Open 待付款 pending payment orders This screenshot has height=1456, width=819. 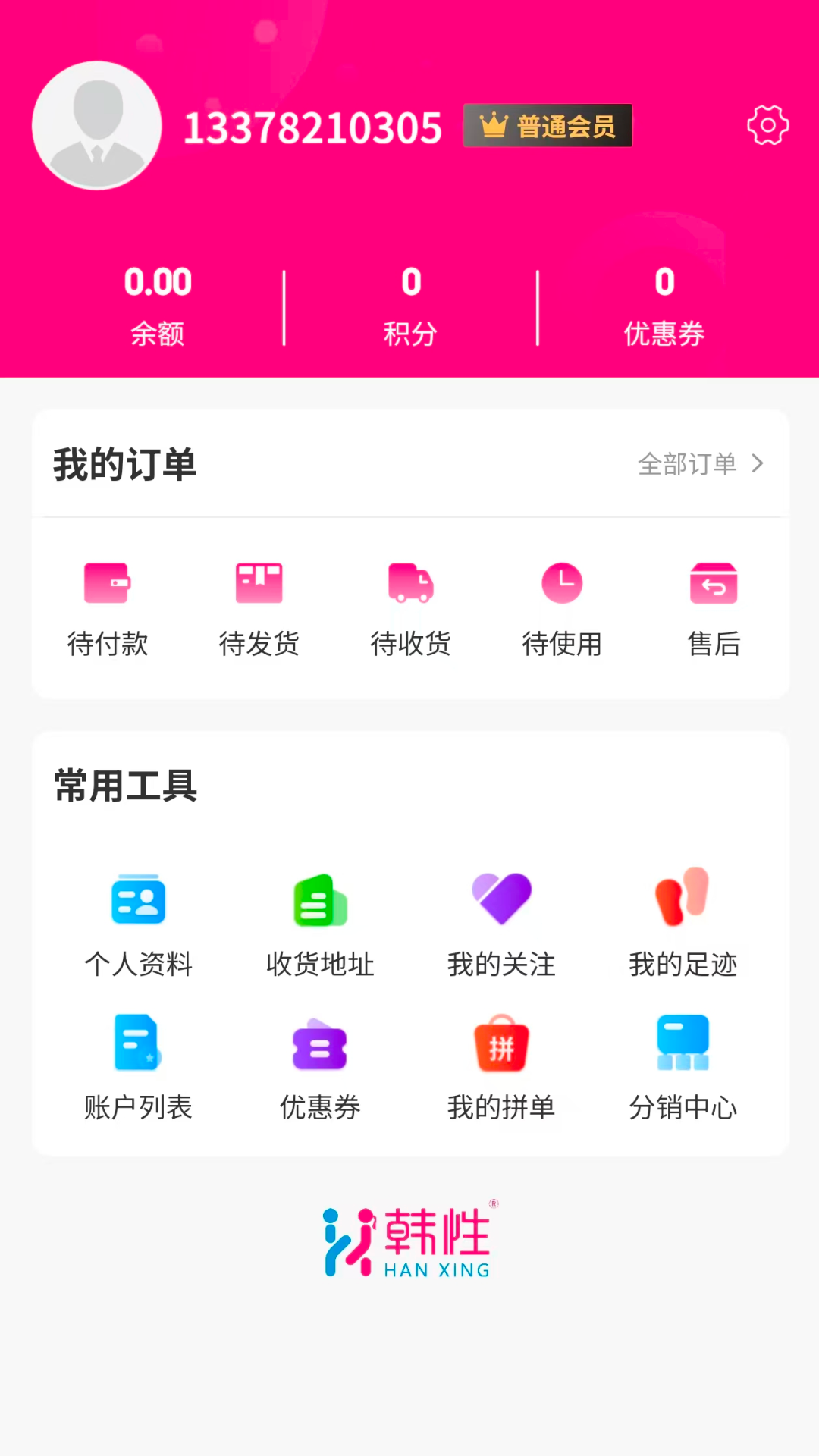pos(108,608)
